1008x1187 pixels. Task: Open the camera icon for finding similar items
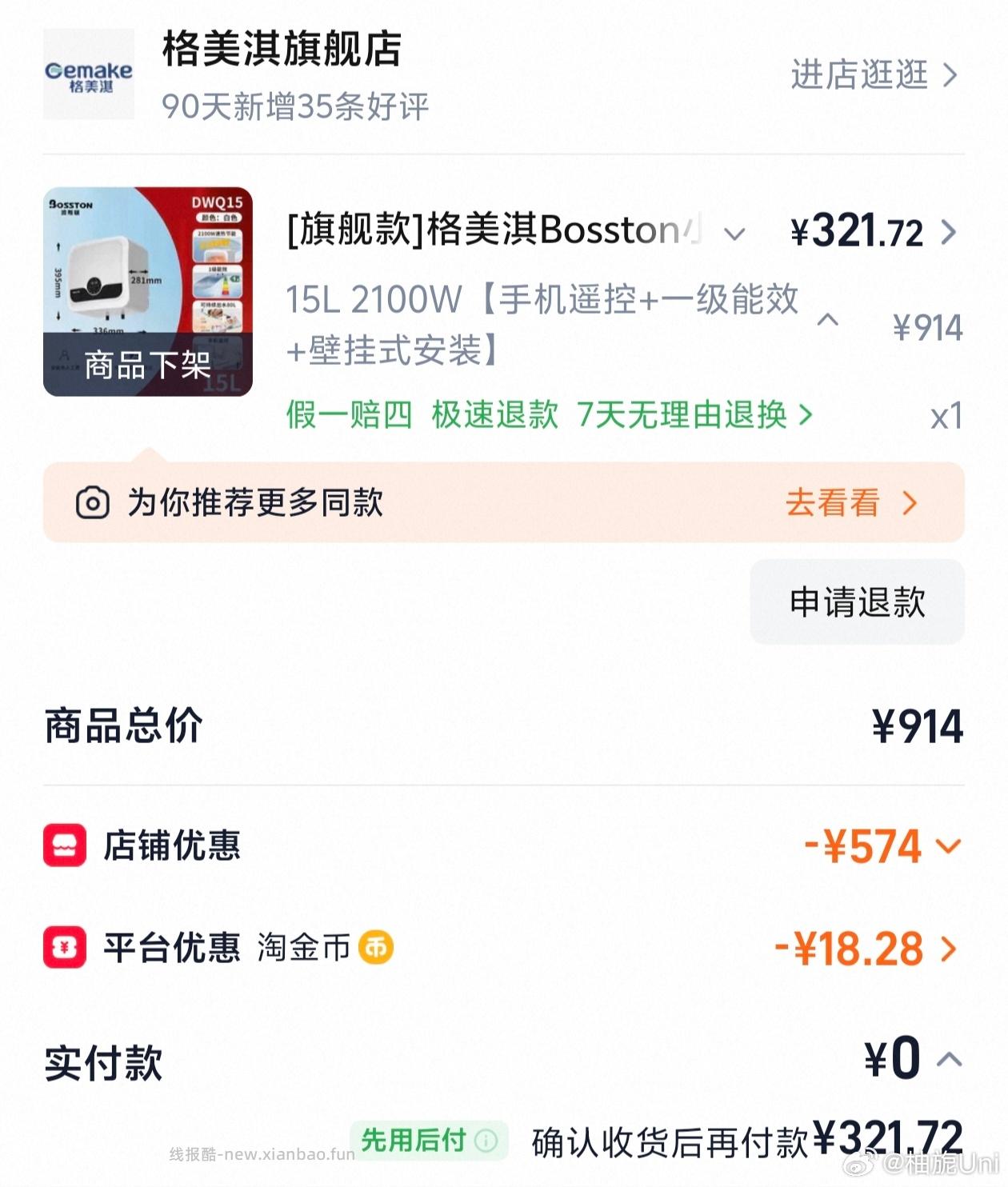[94, 504]
